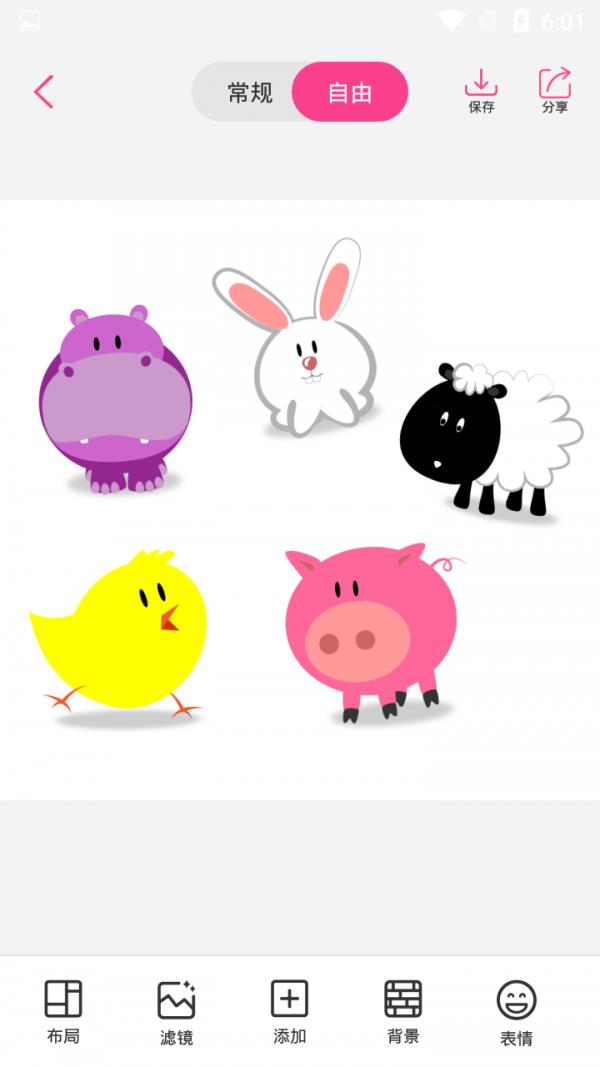
Task: Go back using the pink arrow
Action: click(x=43, y=92)
